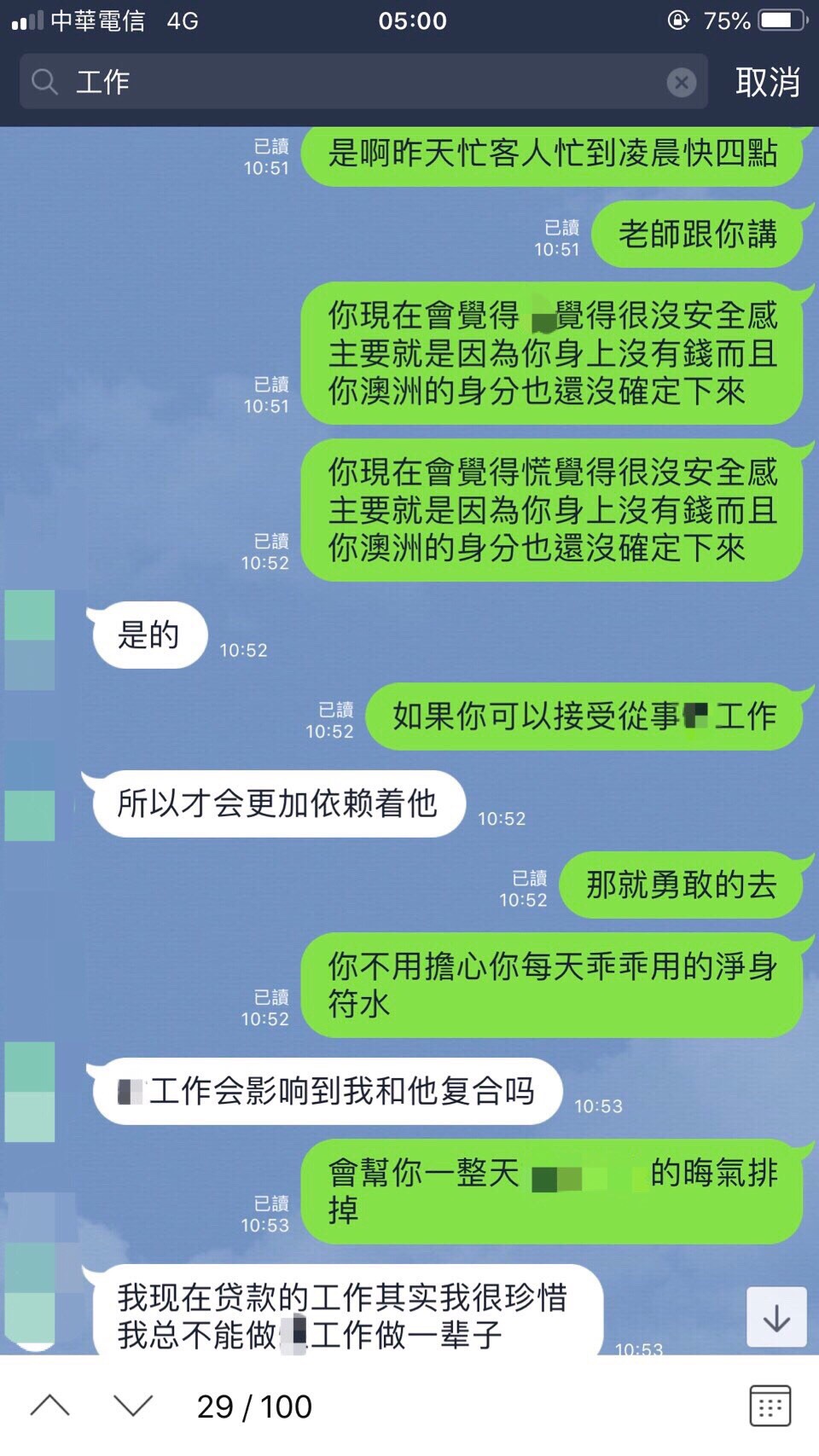Go to the previous search result with the up chevron
Screen dimensions: 819x1456
50,1406
